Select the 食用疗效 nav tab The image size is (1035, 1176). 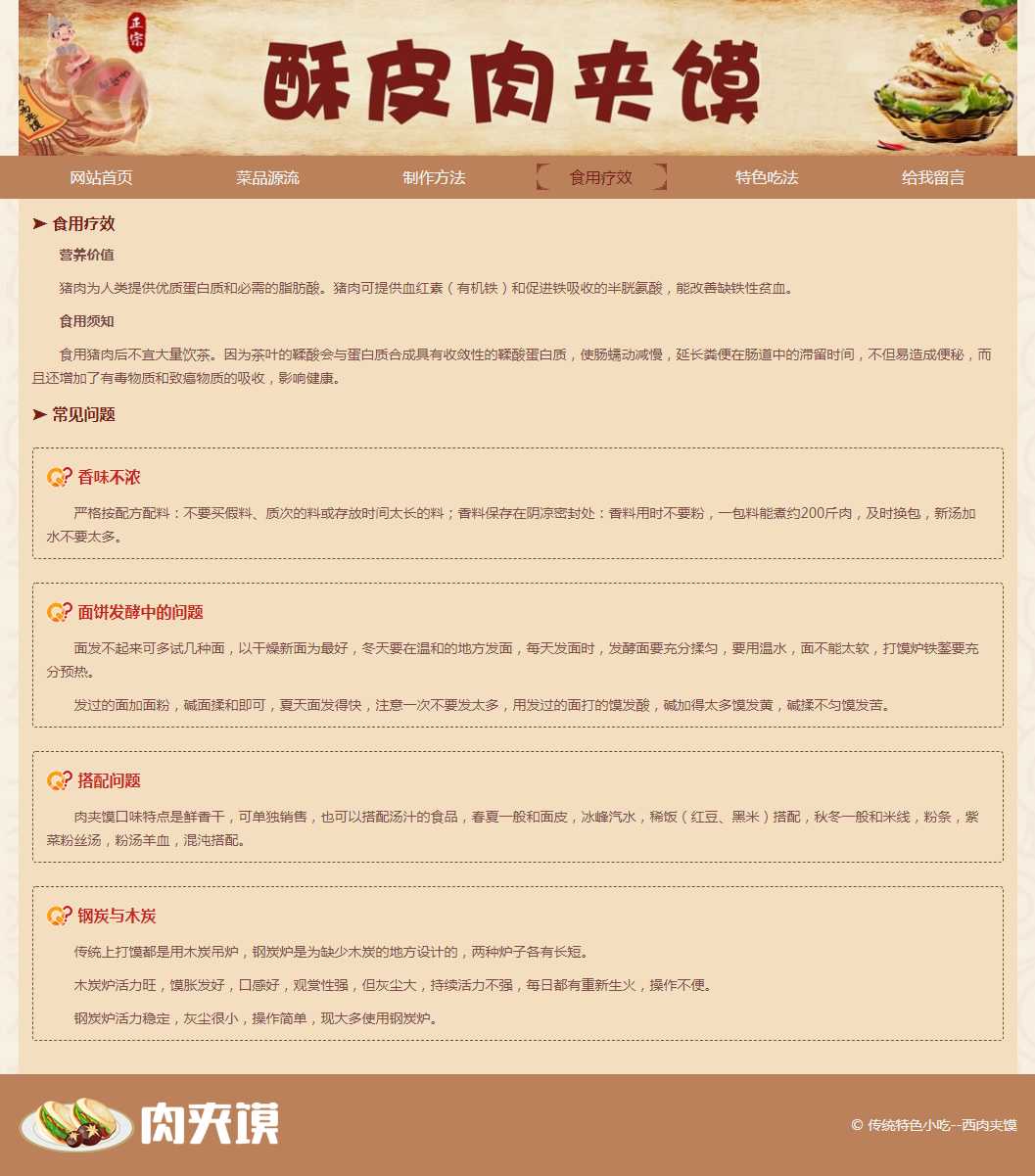(600, 177)
